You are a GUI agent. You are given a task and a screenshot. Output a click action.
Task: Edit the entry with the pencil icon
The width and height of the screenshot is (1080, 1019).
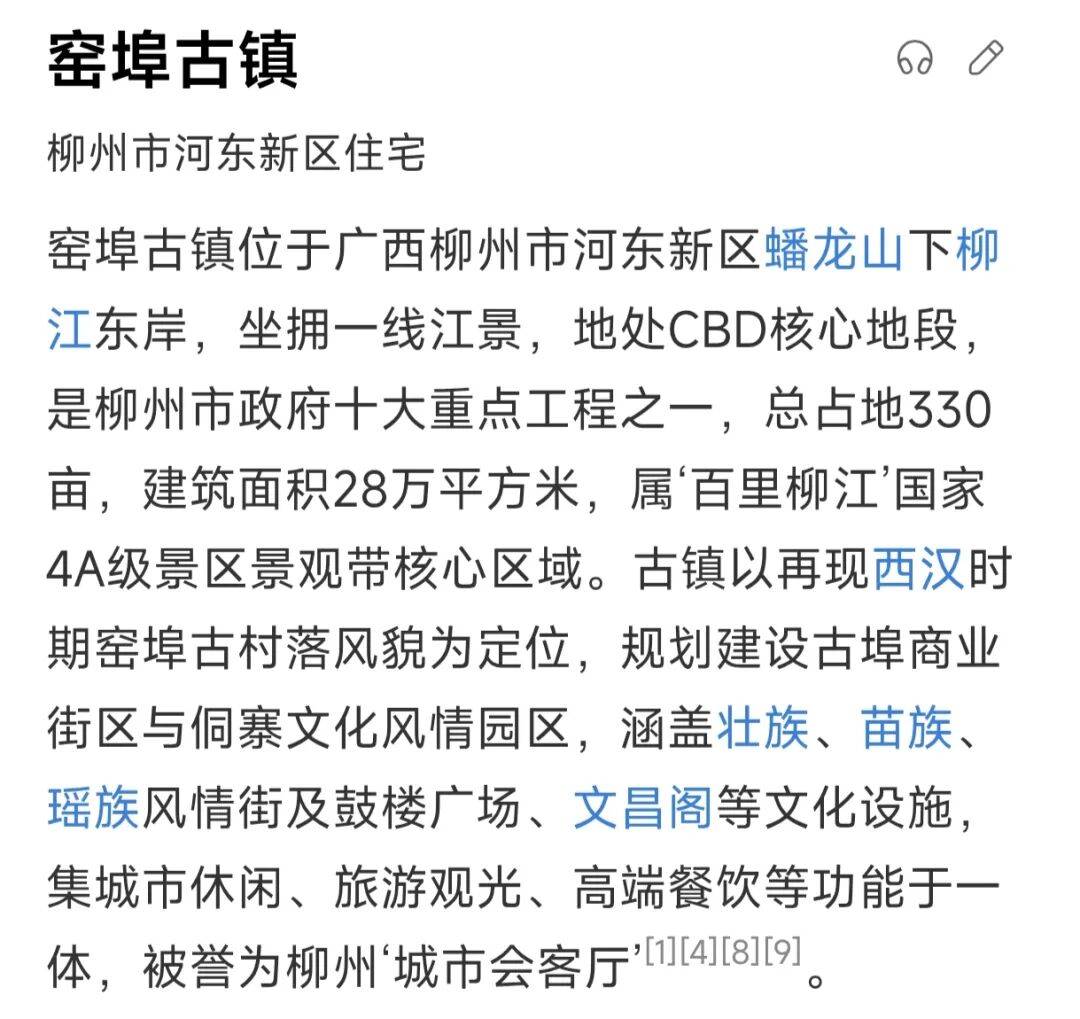pos(986,59)
